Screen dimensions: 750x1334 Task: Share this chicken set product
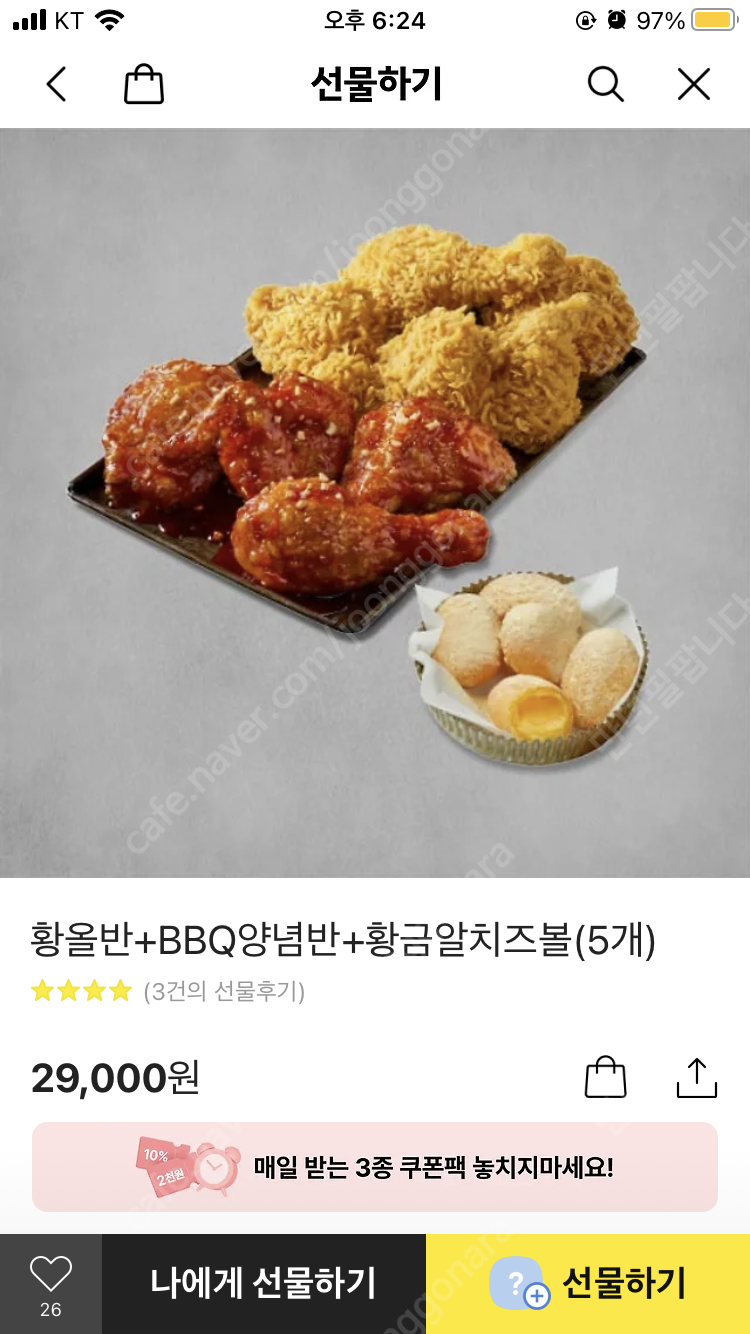pyautogui.click(x=697, y=1078)
